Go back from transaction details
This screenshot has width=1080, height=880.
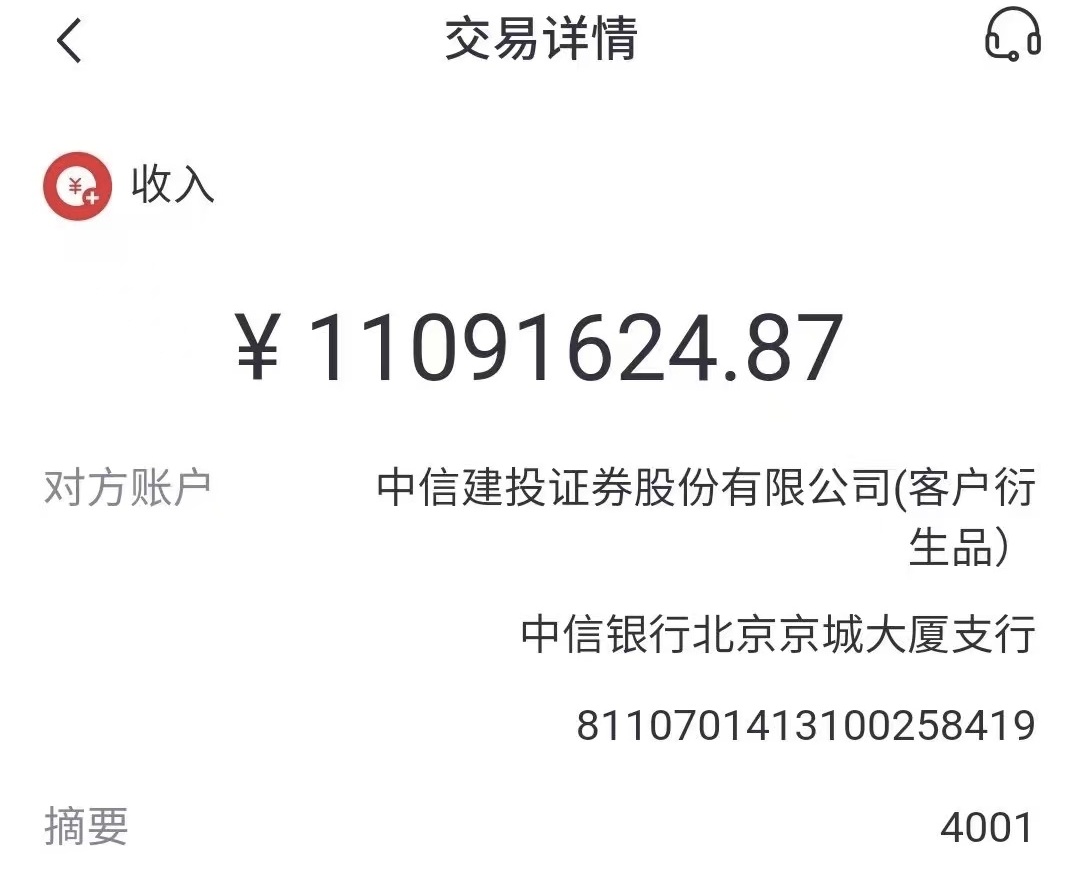tap(69, 40)
